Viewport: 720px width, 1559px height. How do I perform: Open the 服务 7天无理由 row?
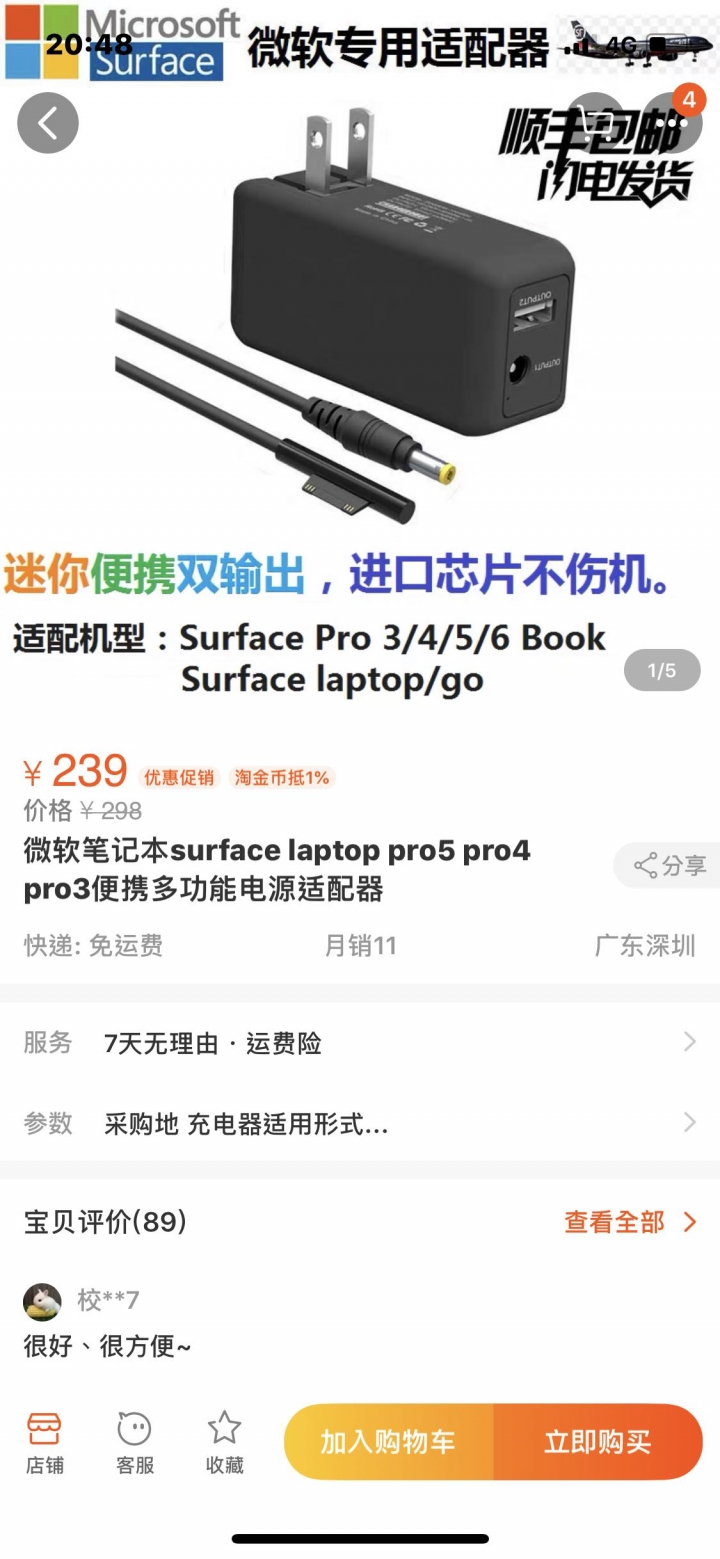(360, 1043)
